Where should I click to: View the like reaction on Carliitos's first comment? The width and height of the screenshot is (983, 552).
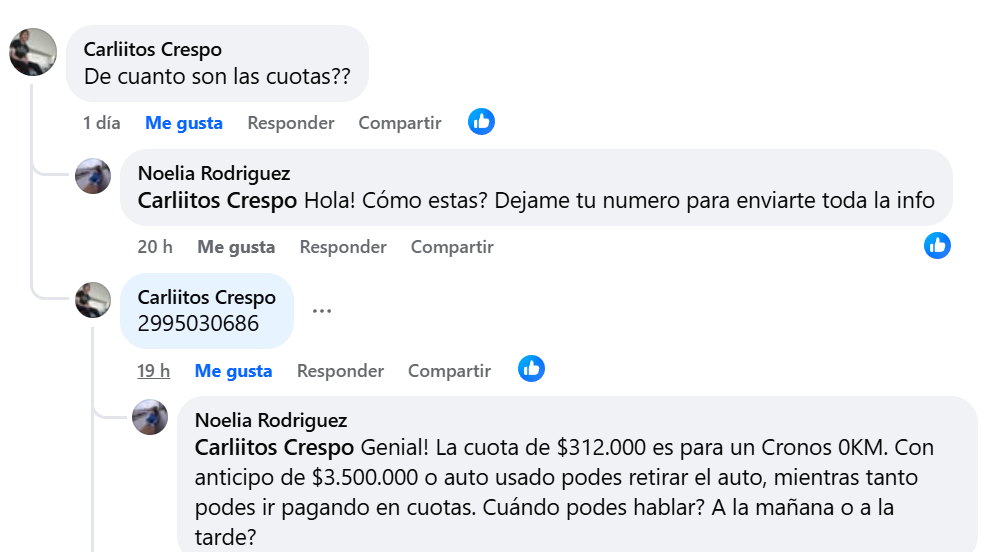click(x=481, y=122)
